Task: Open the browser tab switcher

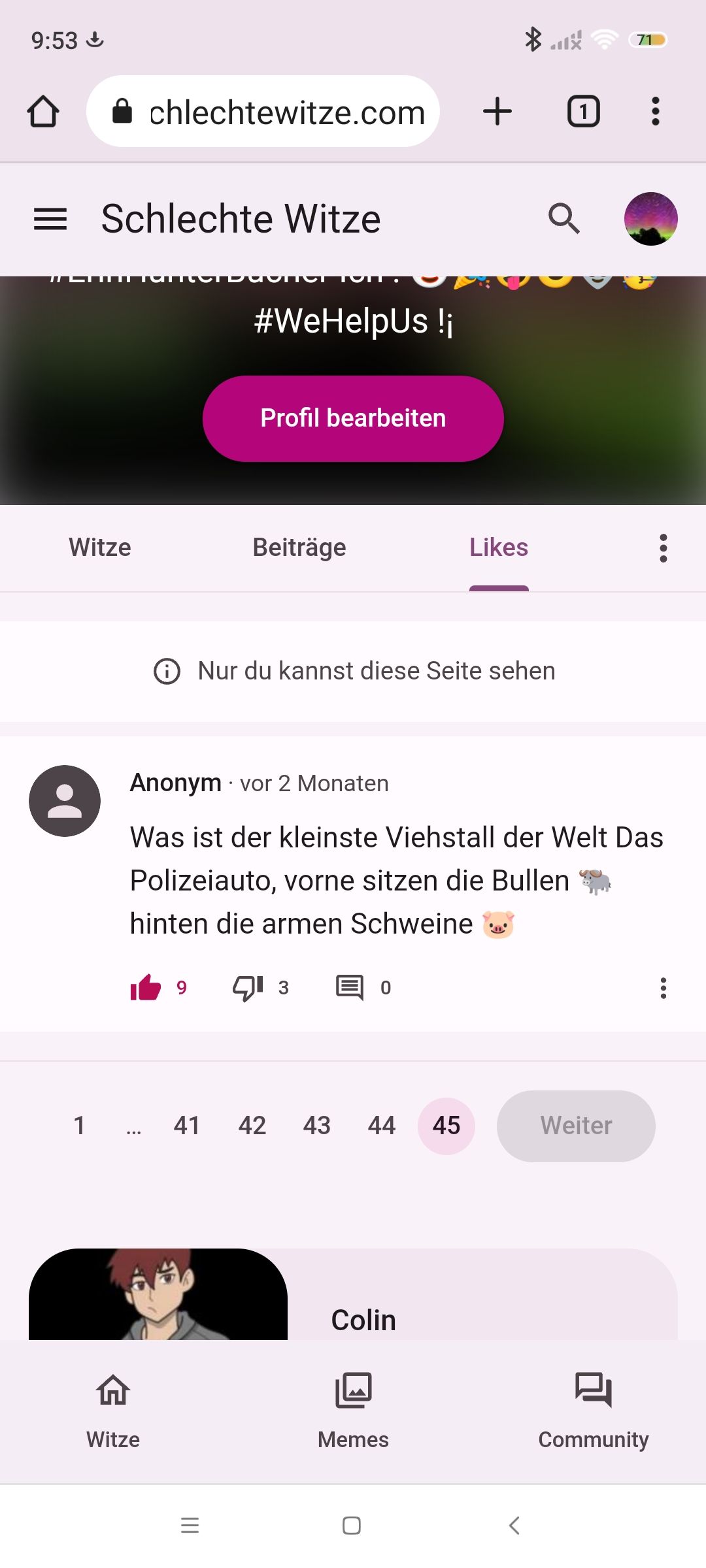Action: pos(583,112)
